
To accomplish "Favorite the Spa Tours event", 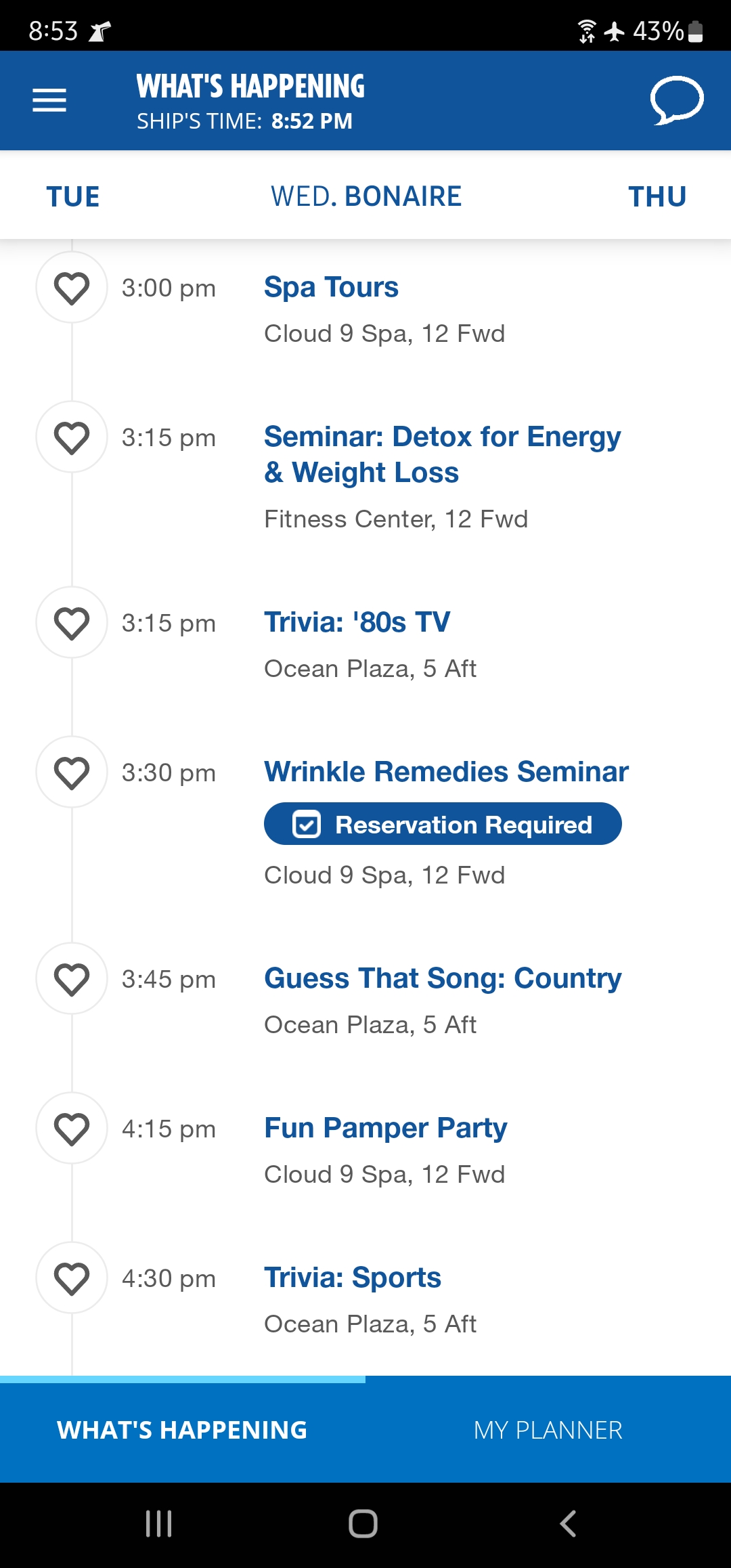I will (72, 288).
